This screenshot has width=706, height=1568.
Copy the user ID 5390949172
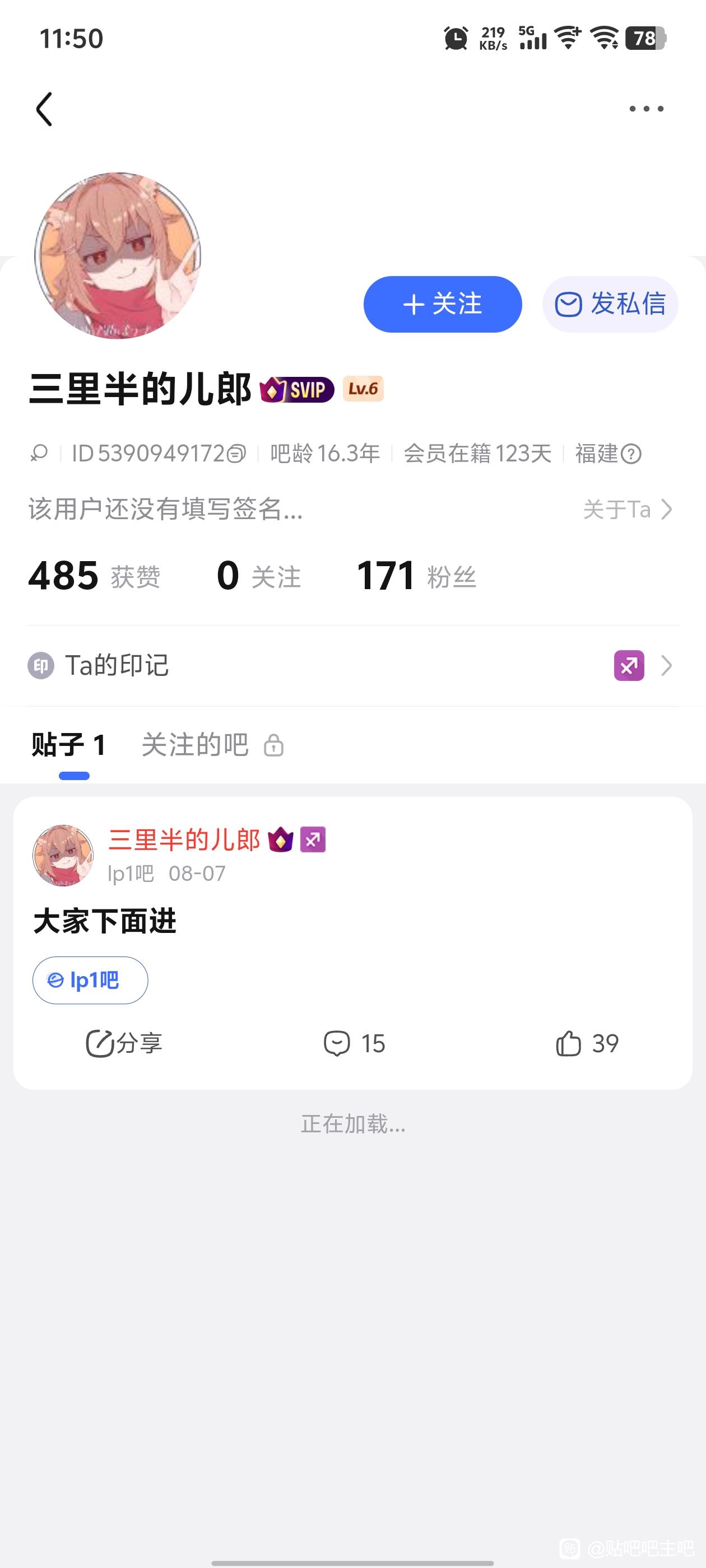click(236, 454)
